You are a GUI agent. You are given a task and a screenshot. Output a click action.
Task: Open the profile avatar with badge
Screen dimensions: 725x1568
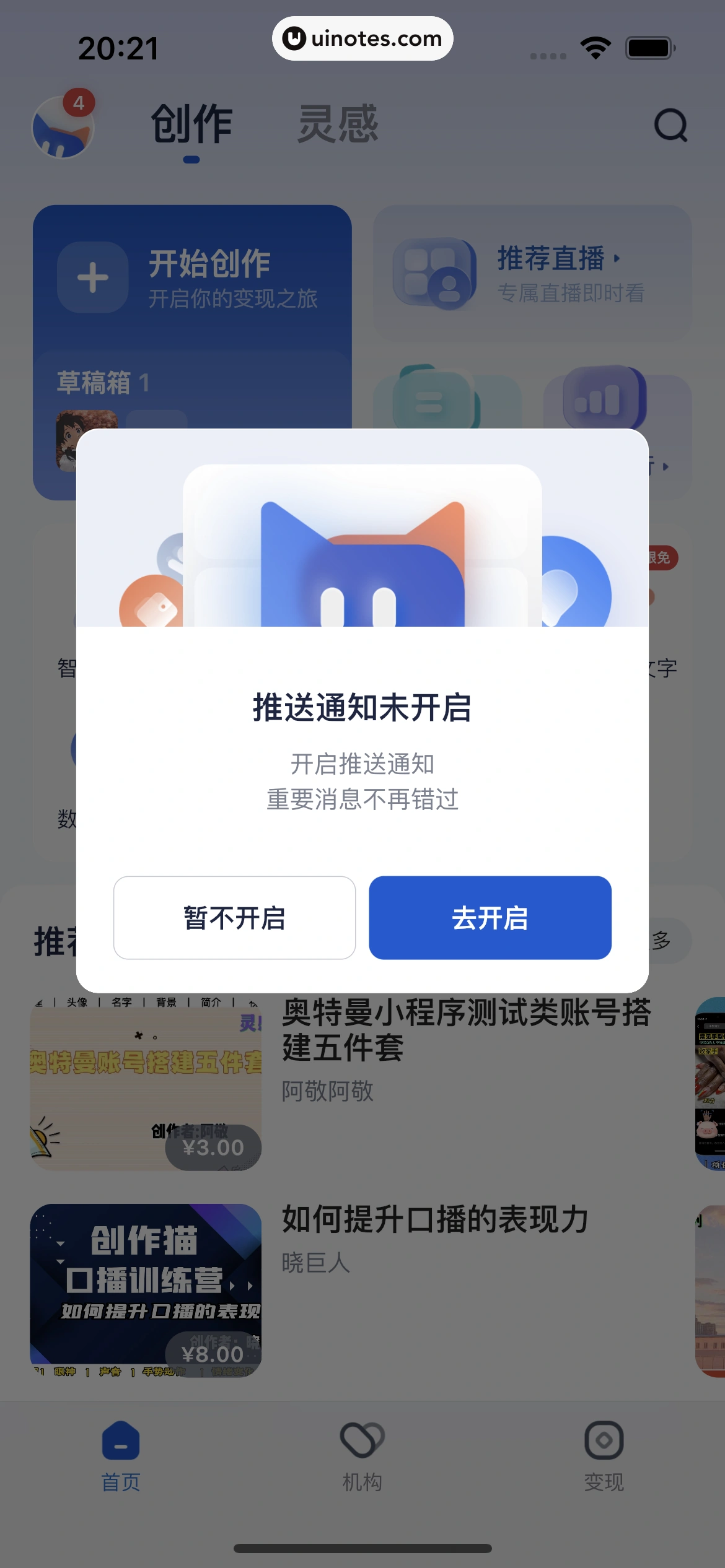point(63,127)
